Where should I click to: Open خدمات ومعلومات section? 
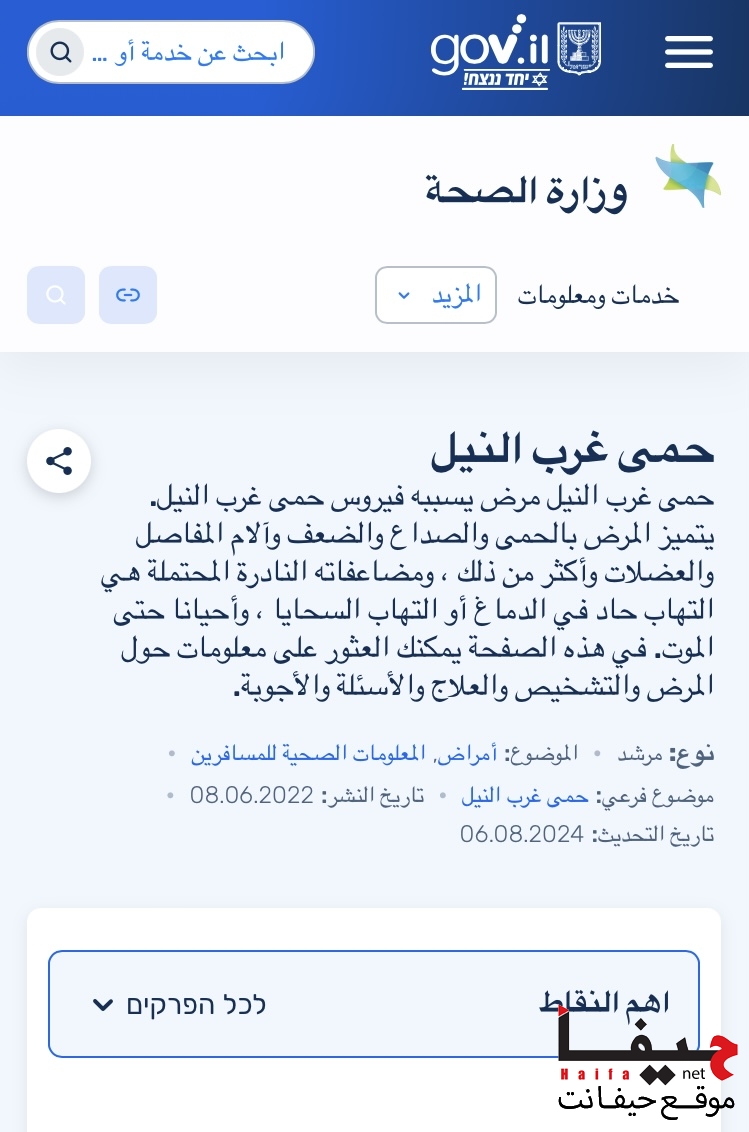click(598, 296)
